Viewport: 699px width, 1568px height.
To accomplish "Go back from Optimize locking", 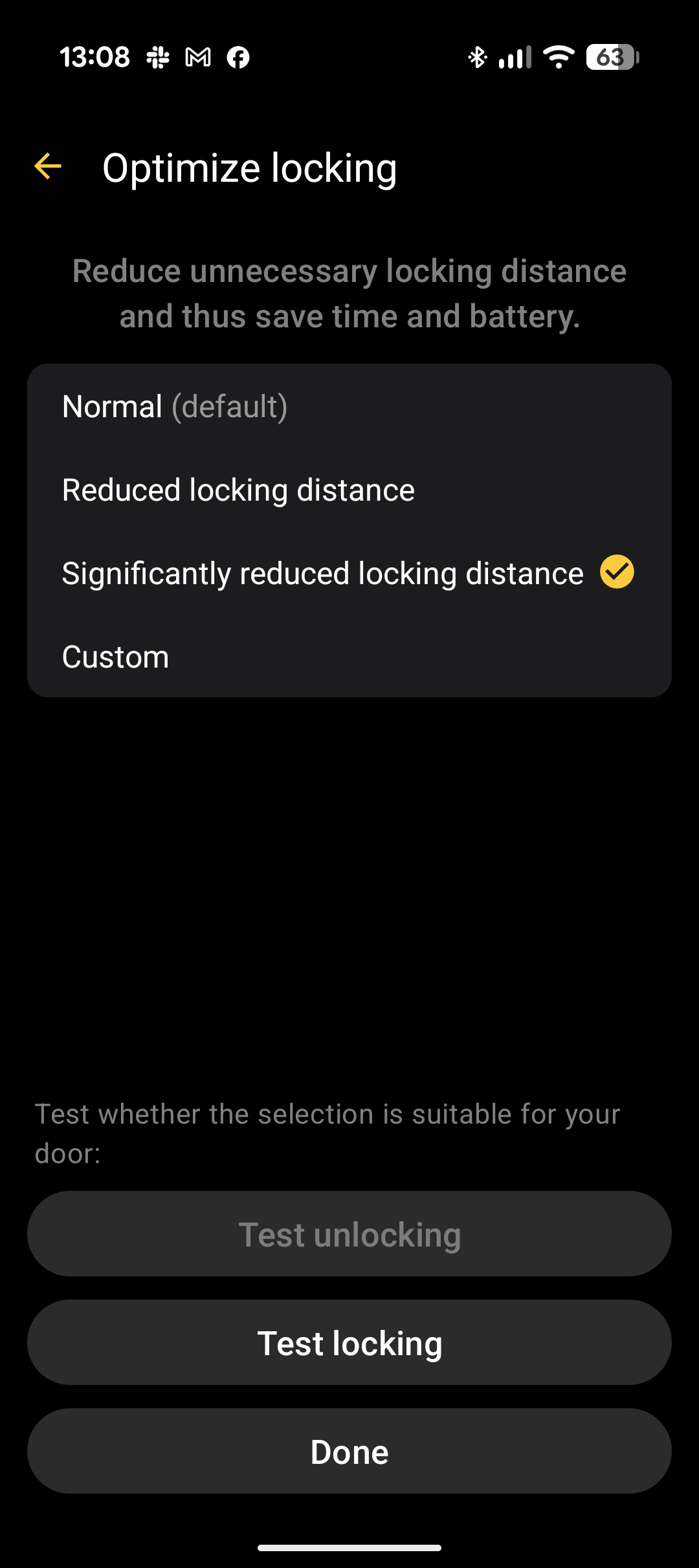I will (x=48, y=167).
